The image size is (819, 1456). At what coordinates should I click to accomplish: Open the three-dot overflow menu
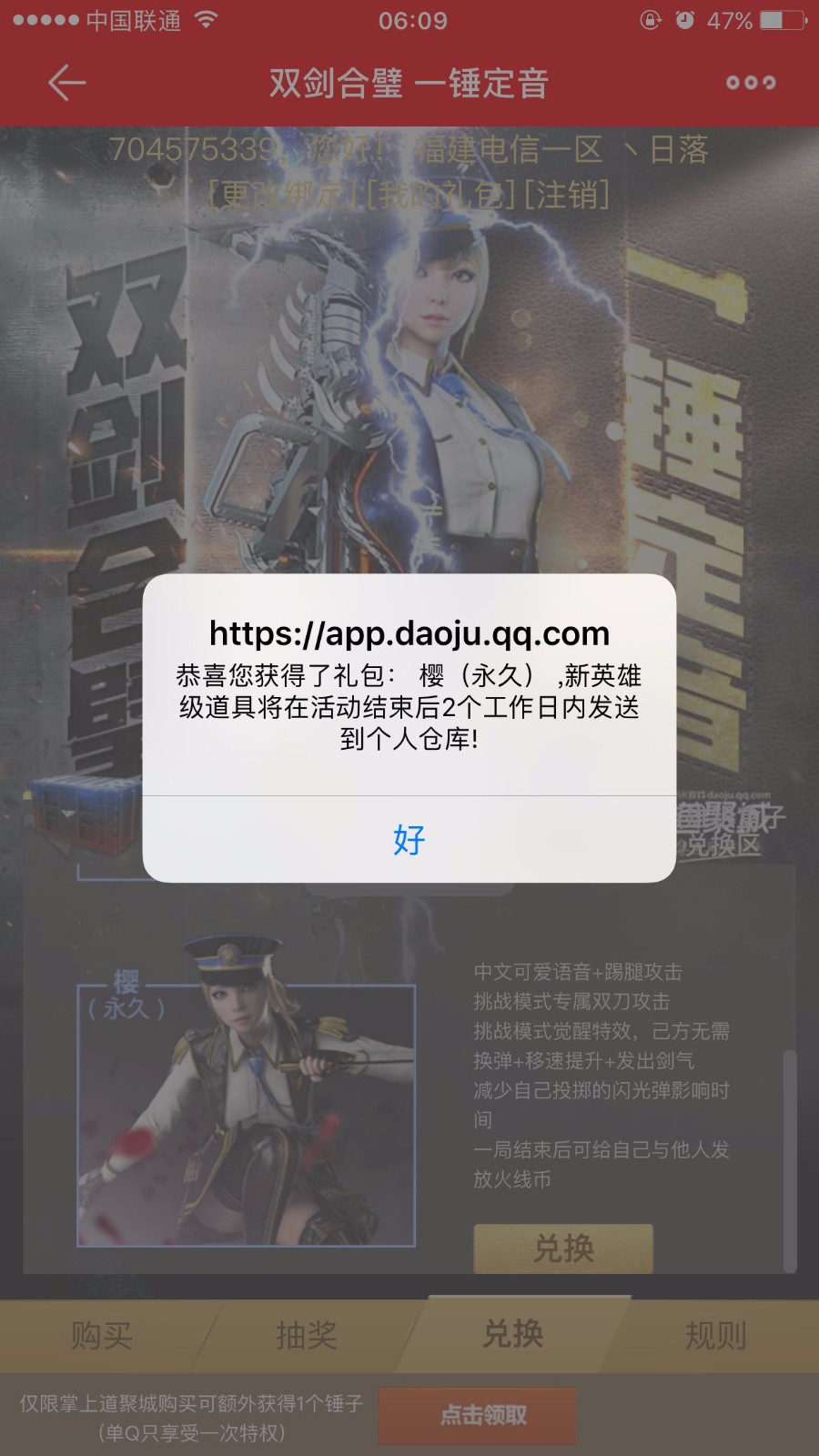[751, 83]
